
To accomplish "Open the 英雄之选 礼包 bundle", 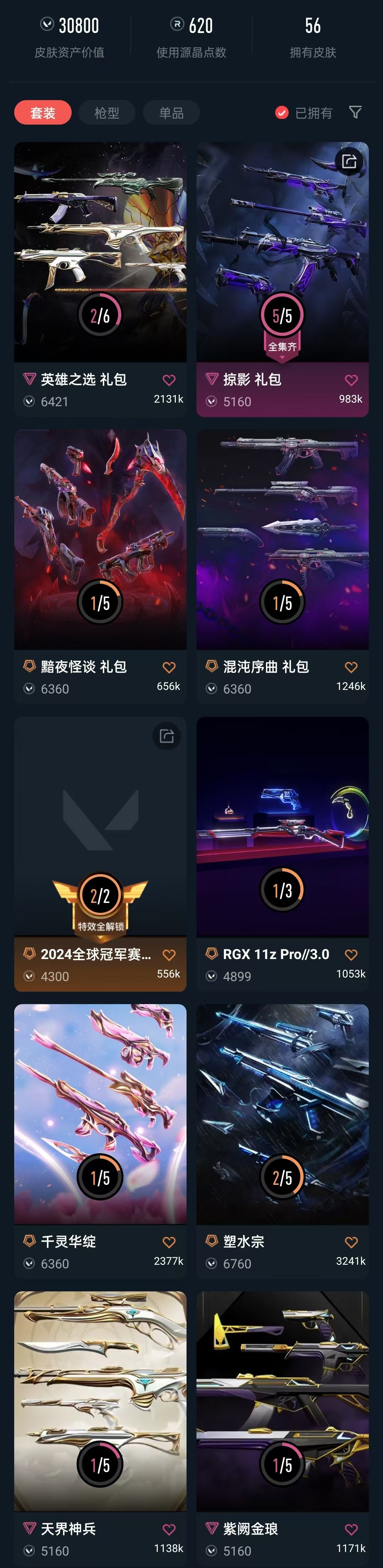I will 100,252.
